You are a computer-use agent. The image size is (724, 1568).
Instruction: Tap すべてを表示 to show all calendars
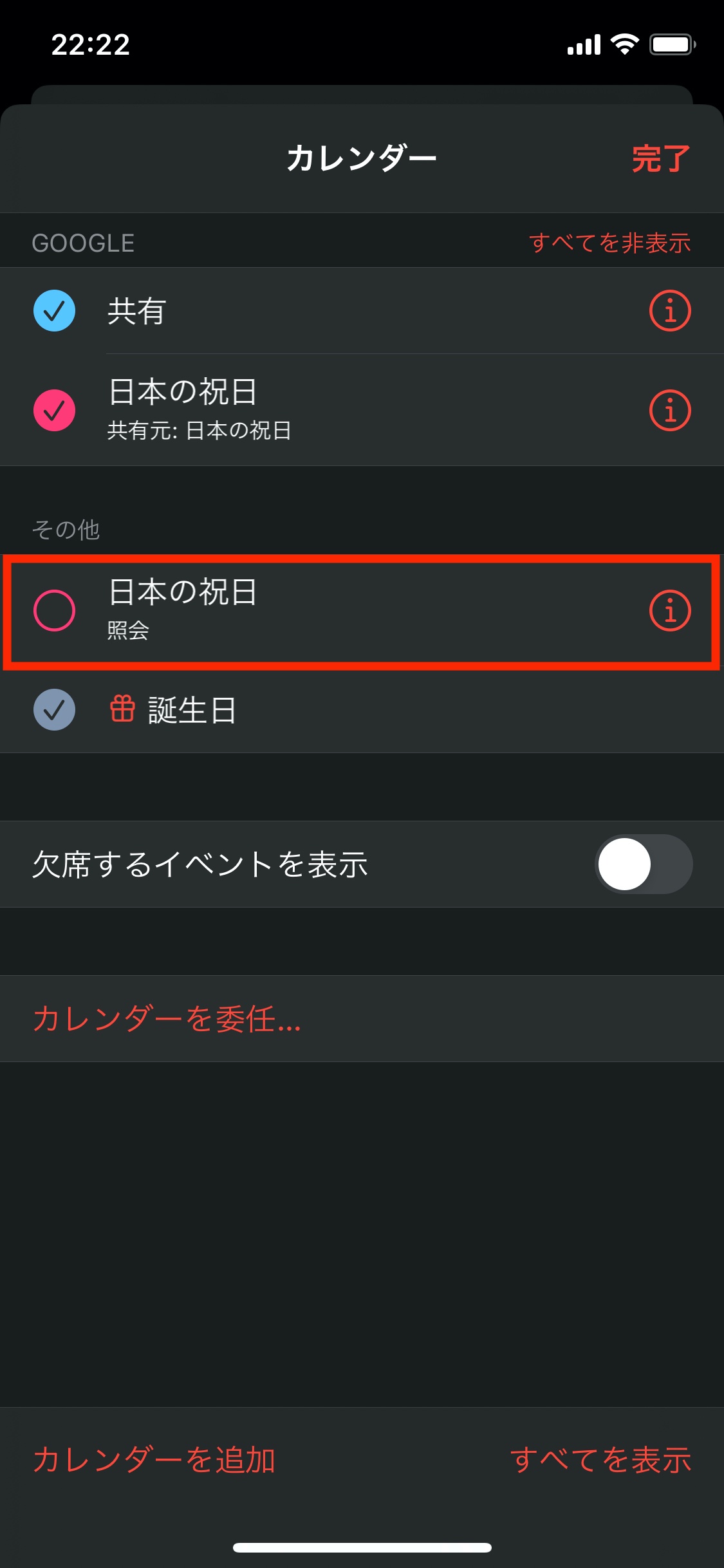(600, 1459)
